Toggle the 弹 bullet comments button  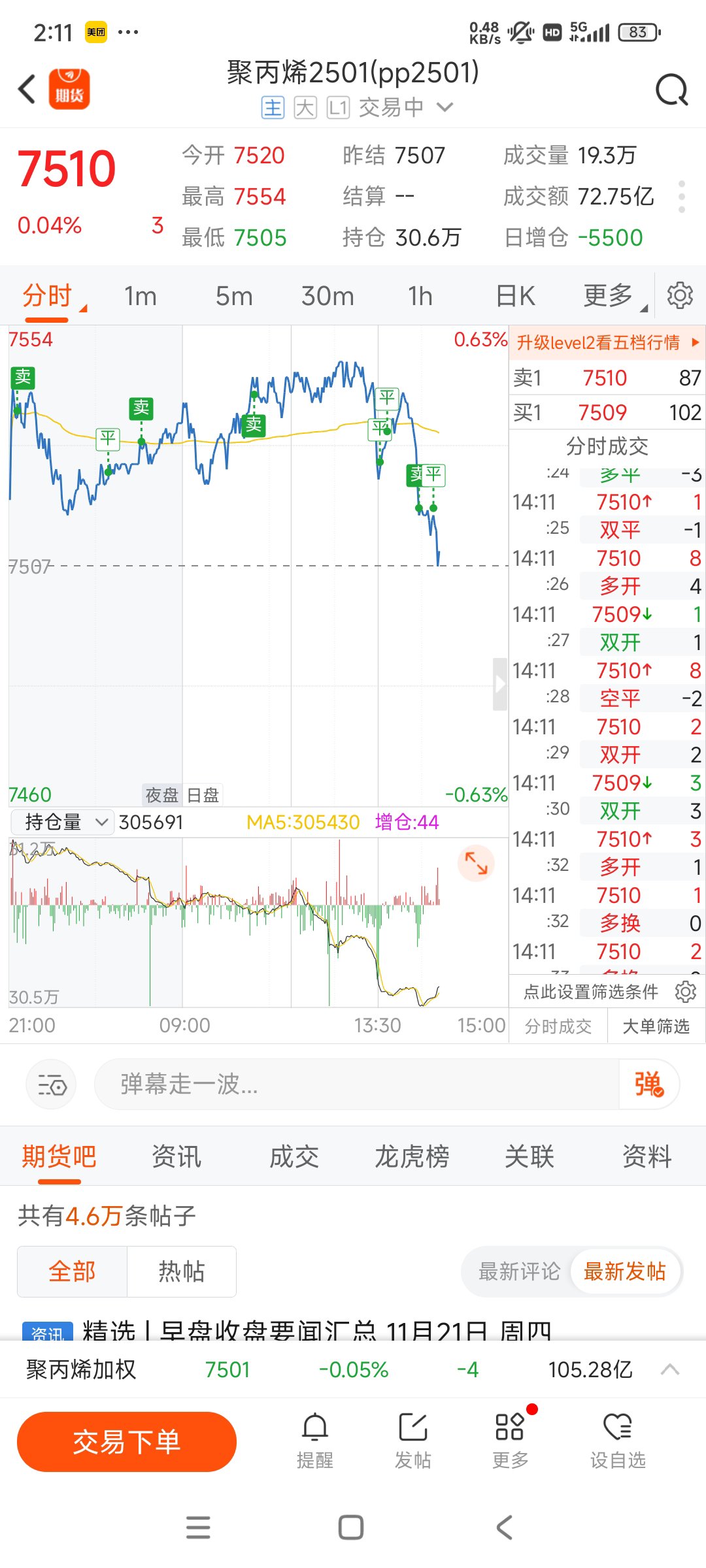point(648,1084)
